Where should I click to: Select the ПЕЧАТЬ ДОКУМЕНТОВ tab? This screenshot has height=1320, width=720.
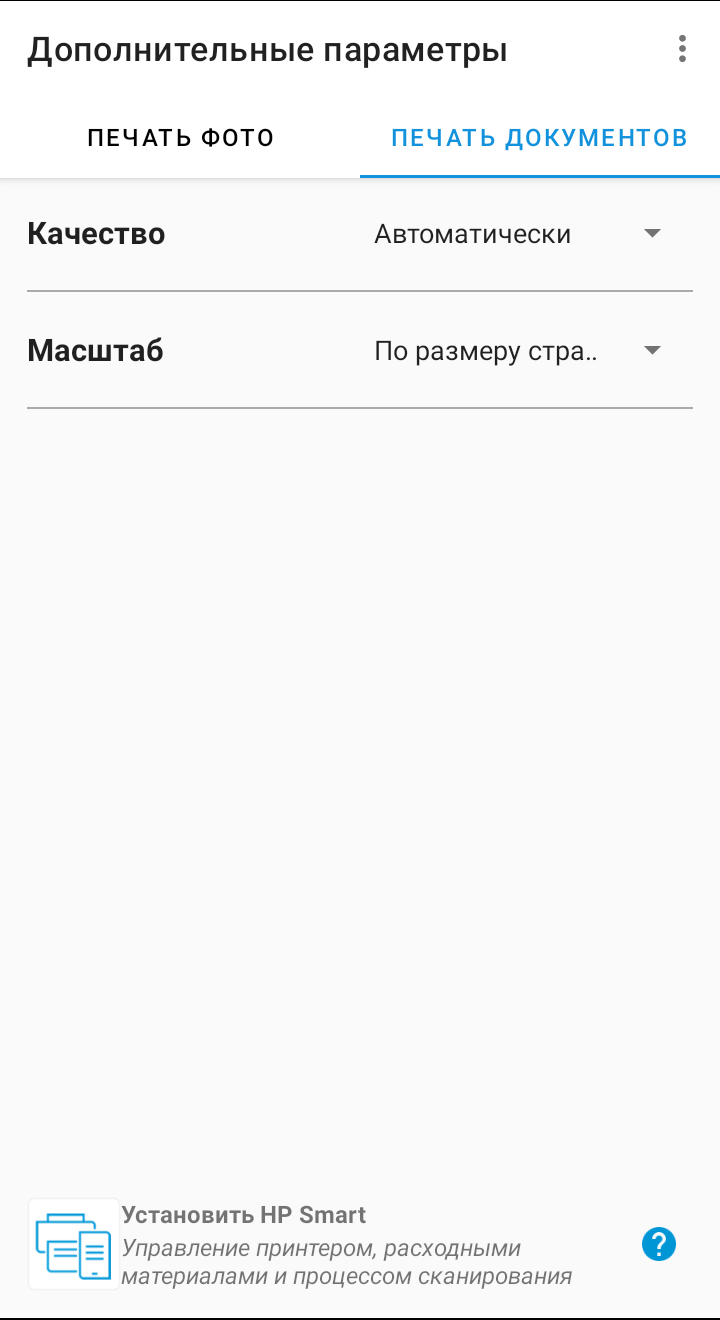coord(539,138)
